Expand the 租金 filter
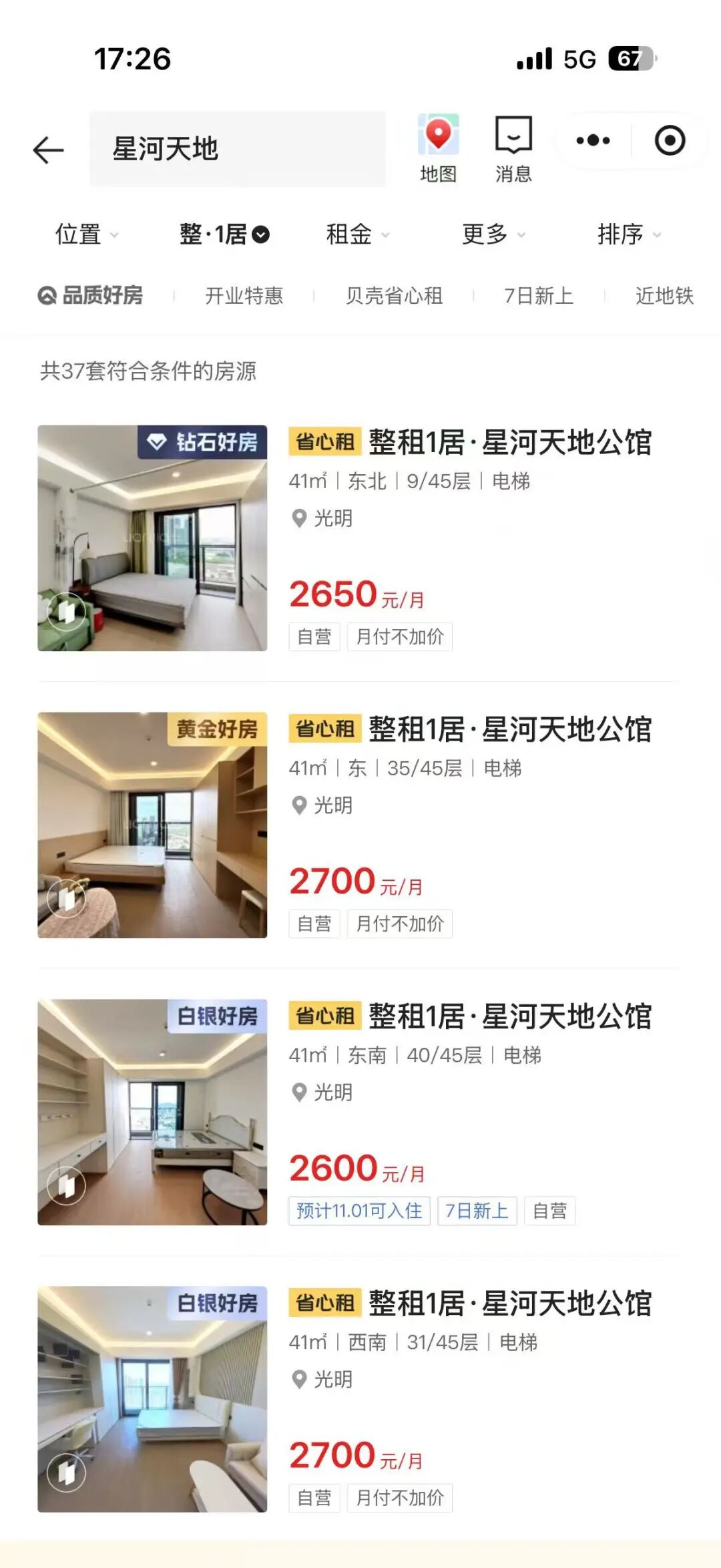 click(x=358, y=234)
